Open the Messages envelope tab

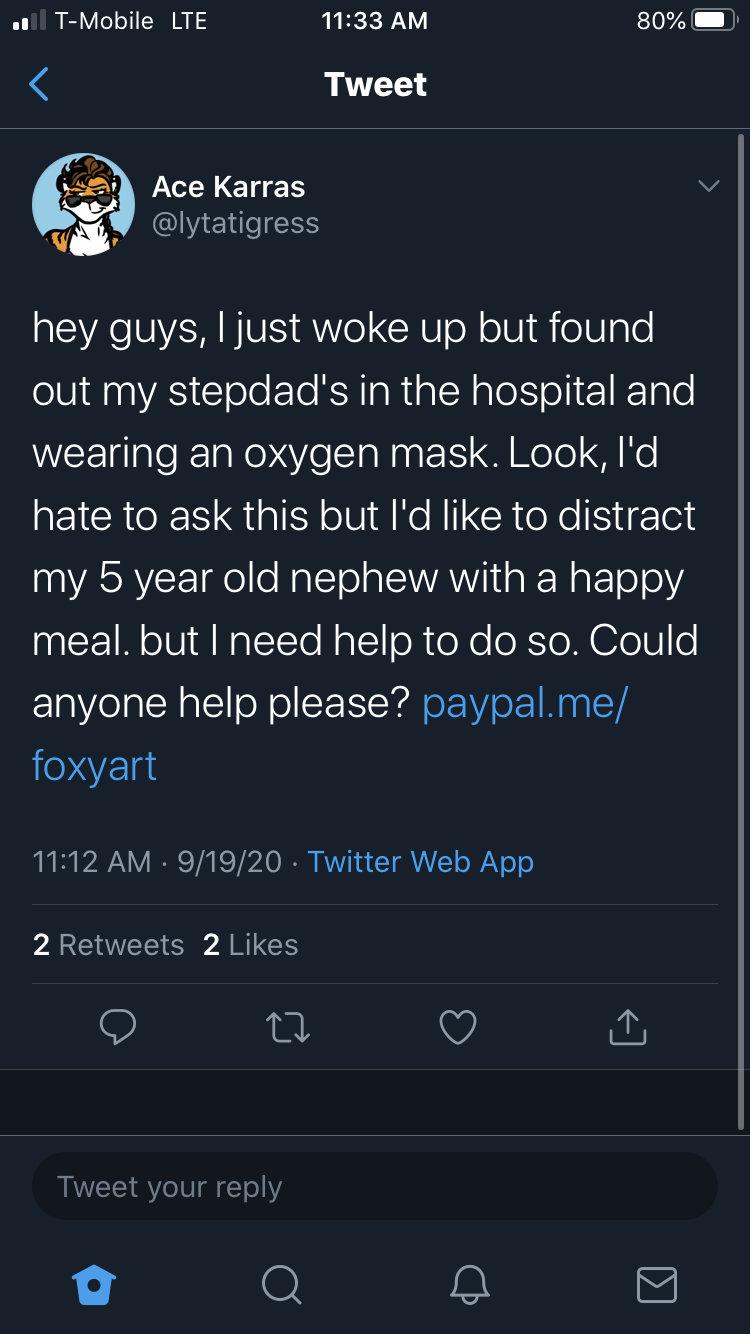click(x=656, y=1284)
